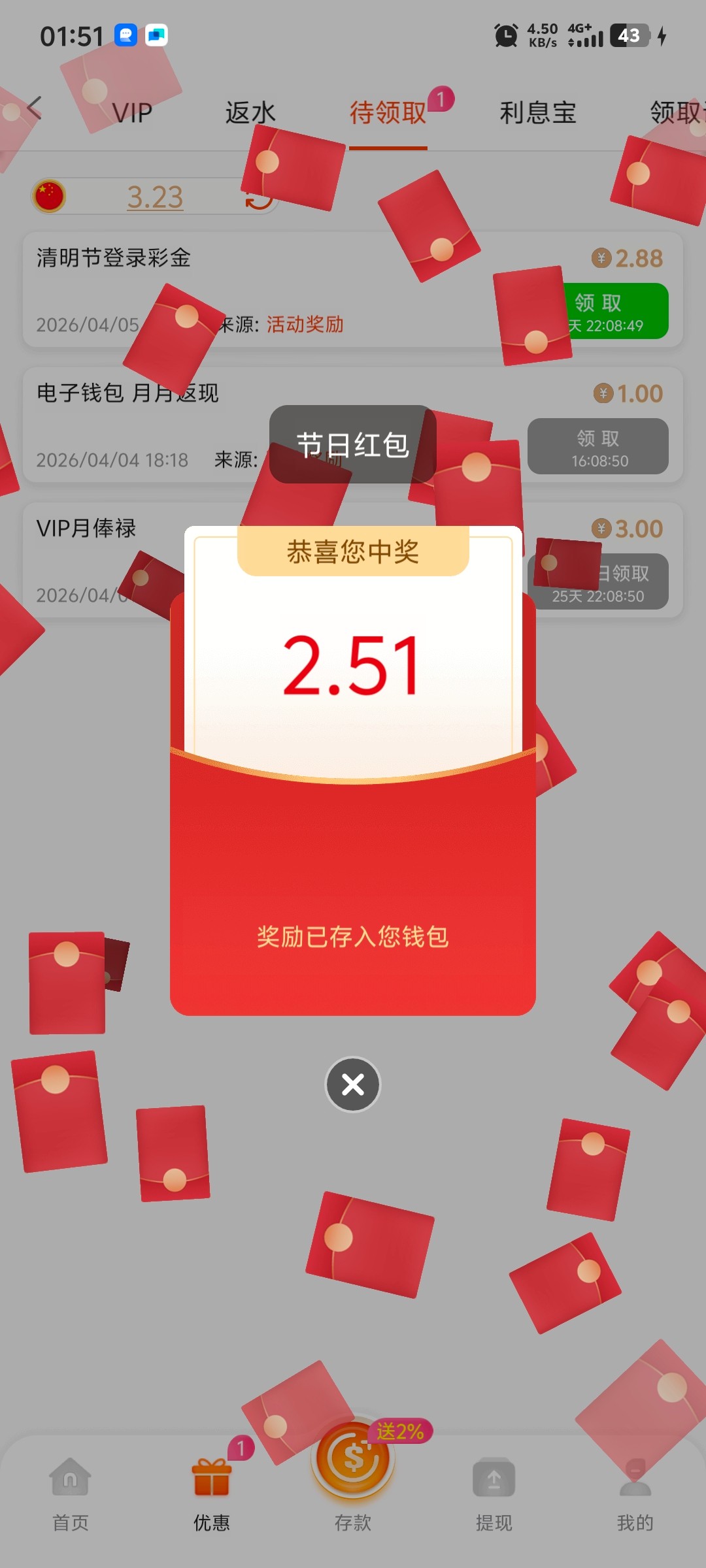Select the 待领取 tab

388,113
